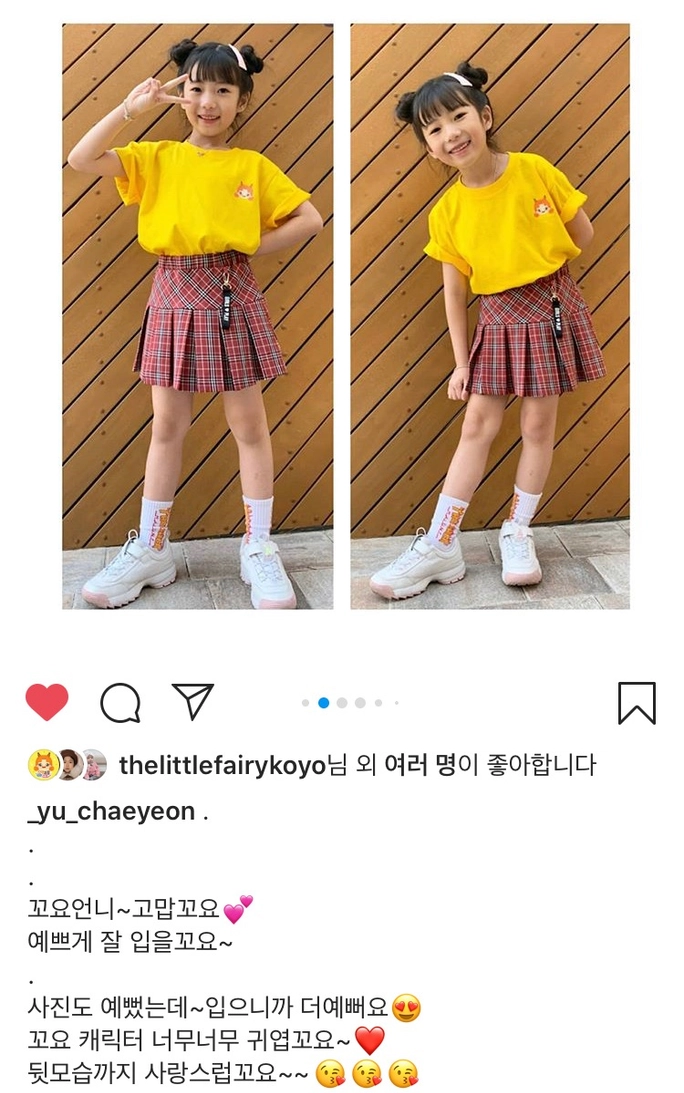Open thelittlefairykoyo's profile from likes line
Screen dimensions: 684x1093
tap(222, 766)
